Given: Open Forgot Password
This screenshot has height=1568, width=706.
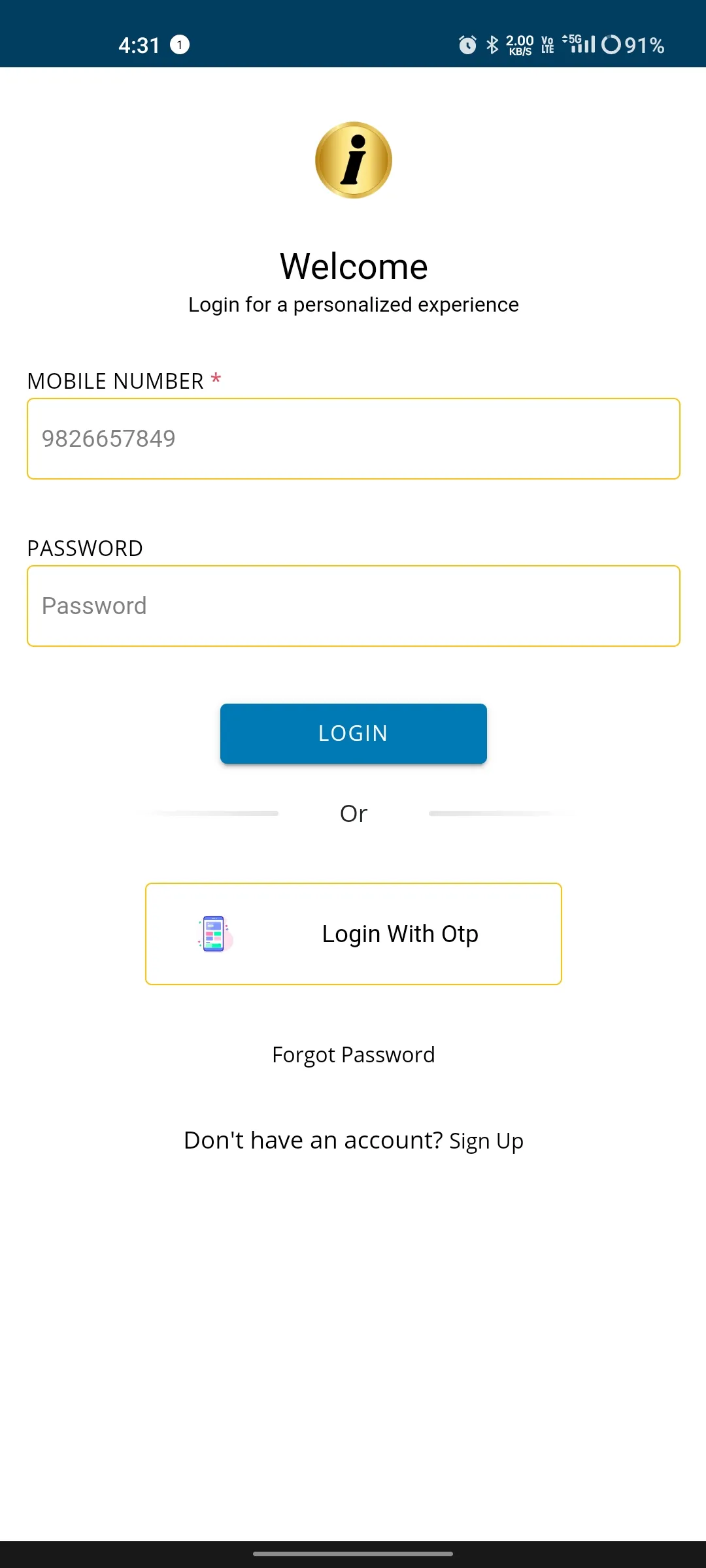Looking at the screenshot, I should click(x=353, y=1054).
